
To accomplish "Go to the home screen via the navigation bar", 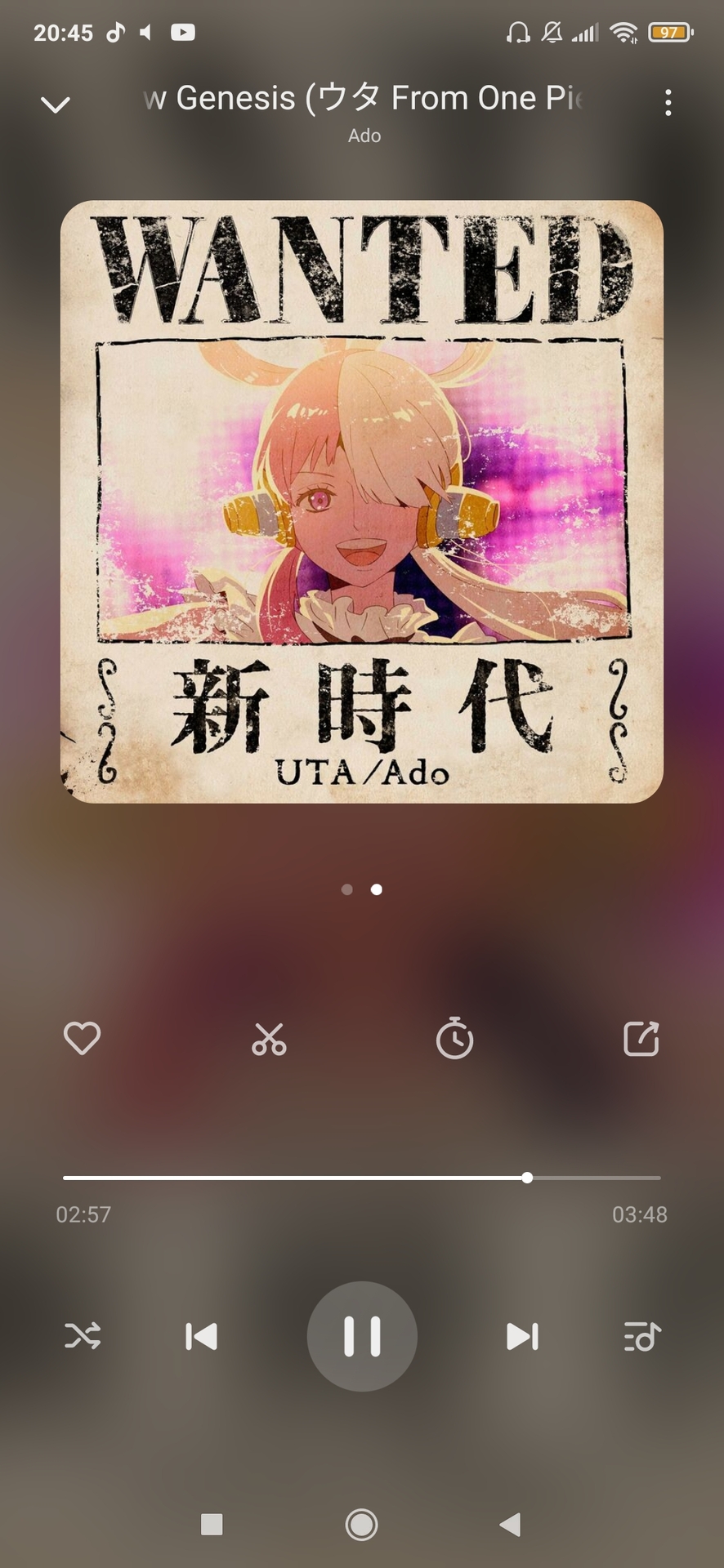I will click(361, 1524).
